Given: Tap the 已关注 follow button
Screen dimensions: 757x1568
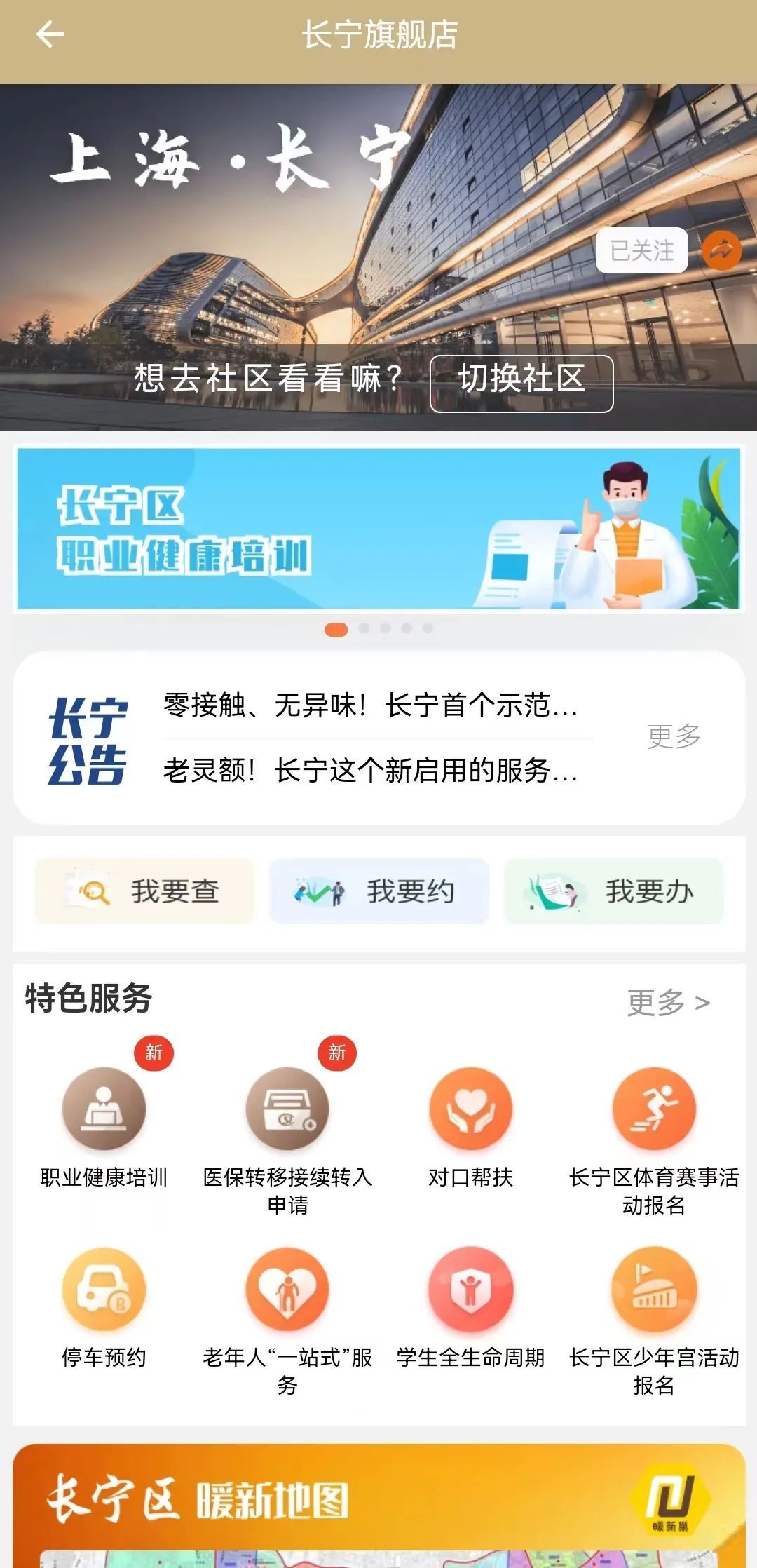Looking at the screenshot, I should tap(641, 250).
